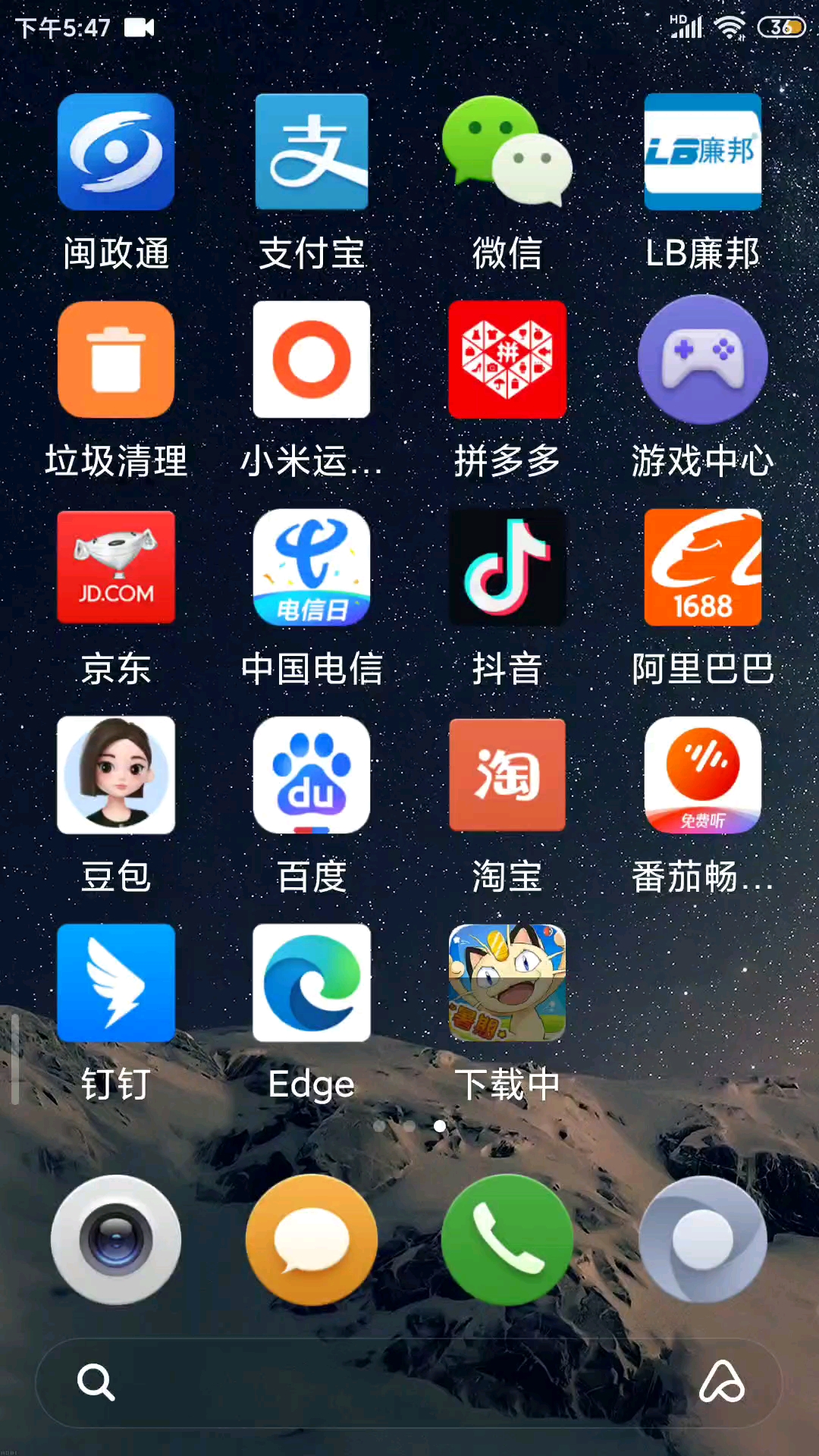This screenshot has height=1456, width=819.
Task: Open the 淘宝 app
Action: 507,775
